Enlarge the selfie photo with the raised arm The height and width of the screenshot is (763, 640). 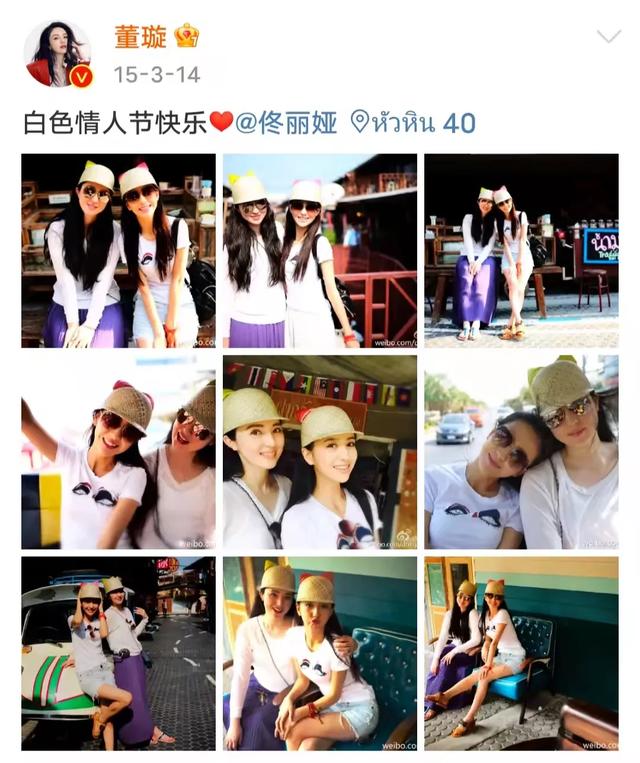click(118, 452)
